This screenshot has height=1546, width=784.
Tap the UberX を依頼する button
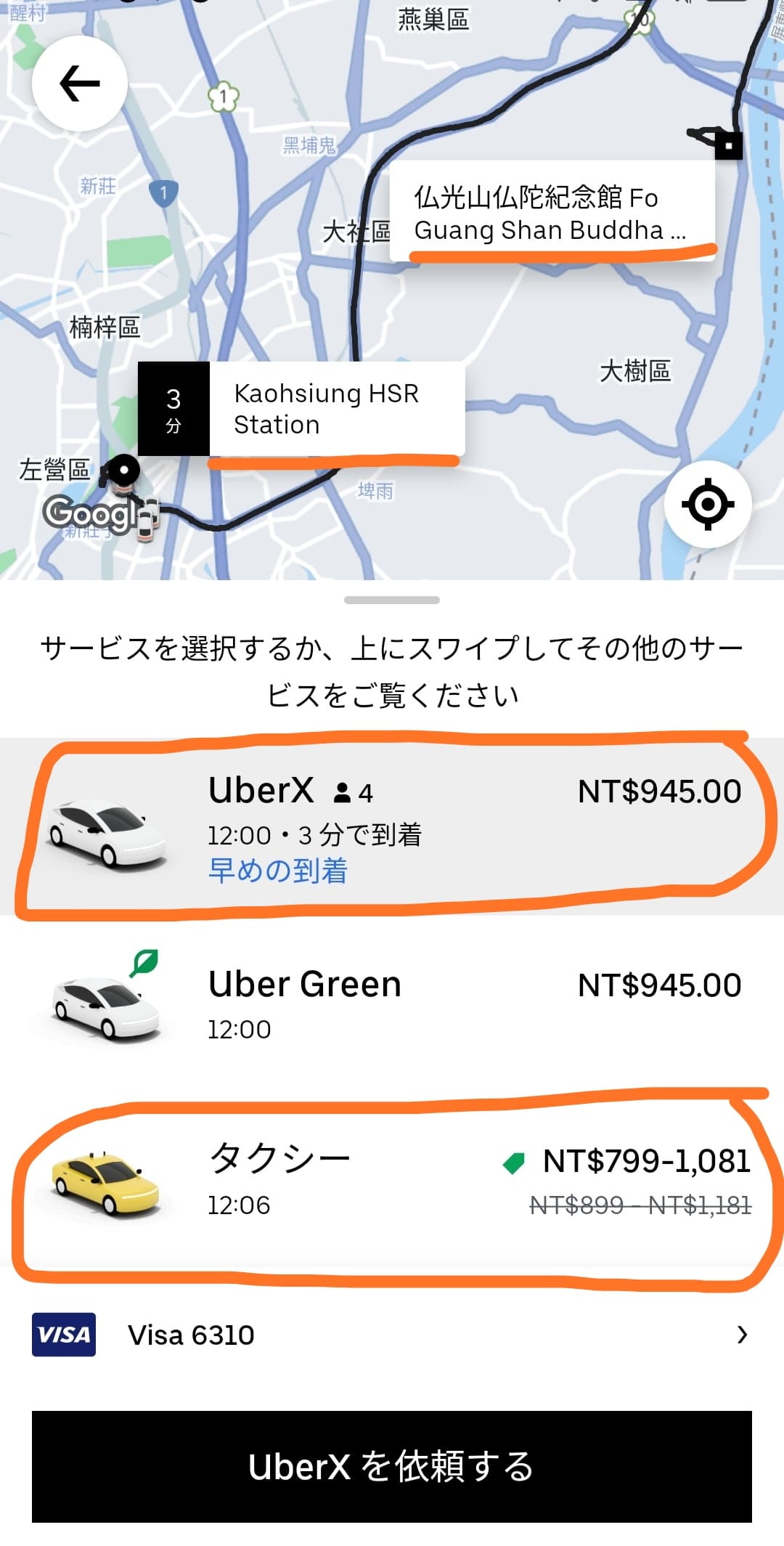[x=392, y=1467]
